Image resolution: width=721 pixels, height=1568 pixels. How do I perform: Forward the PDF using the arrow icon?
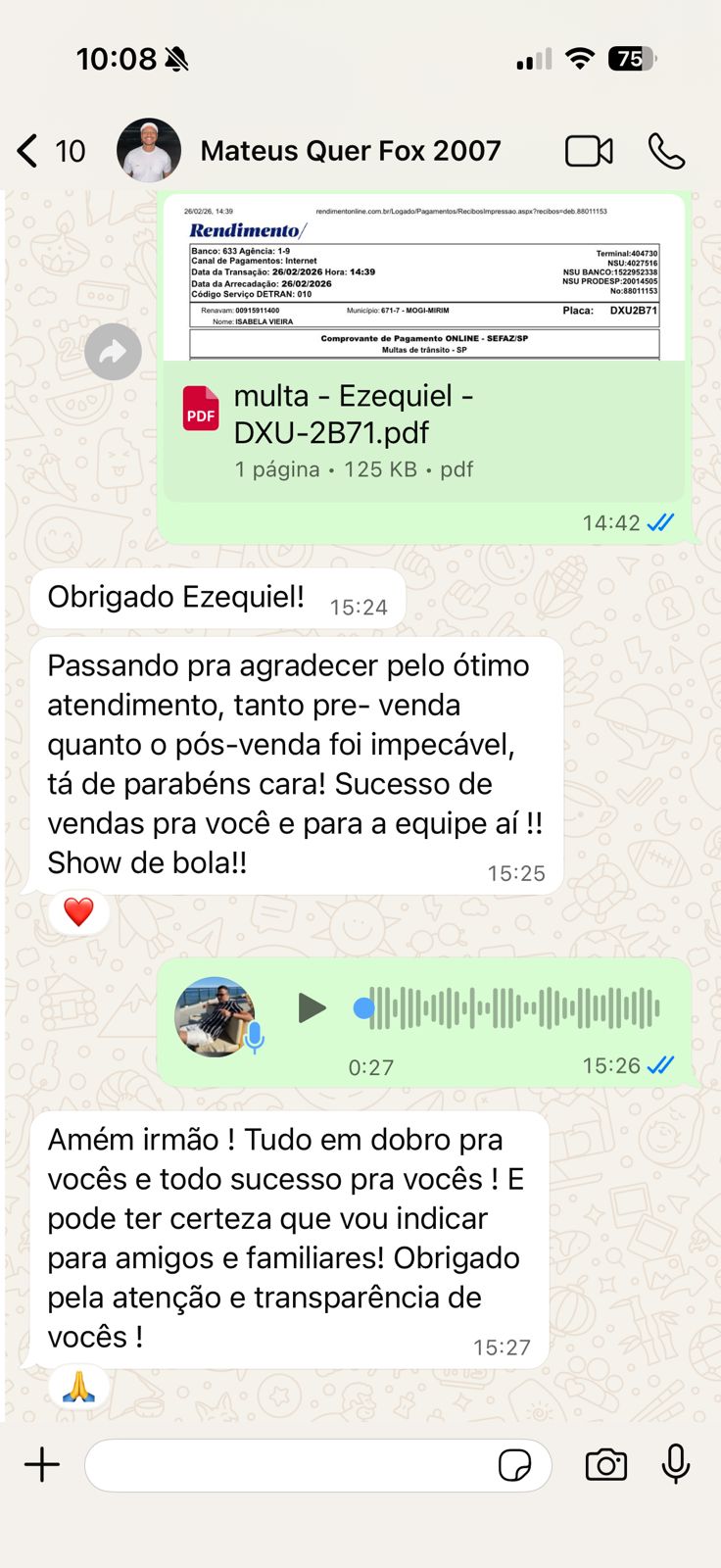click(113, 352)
